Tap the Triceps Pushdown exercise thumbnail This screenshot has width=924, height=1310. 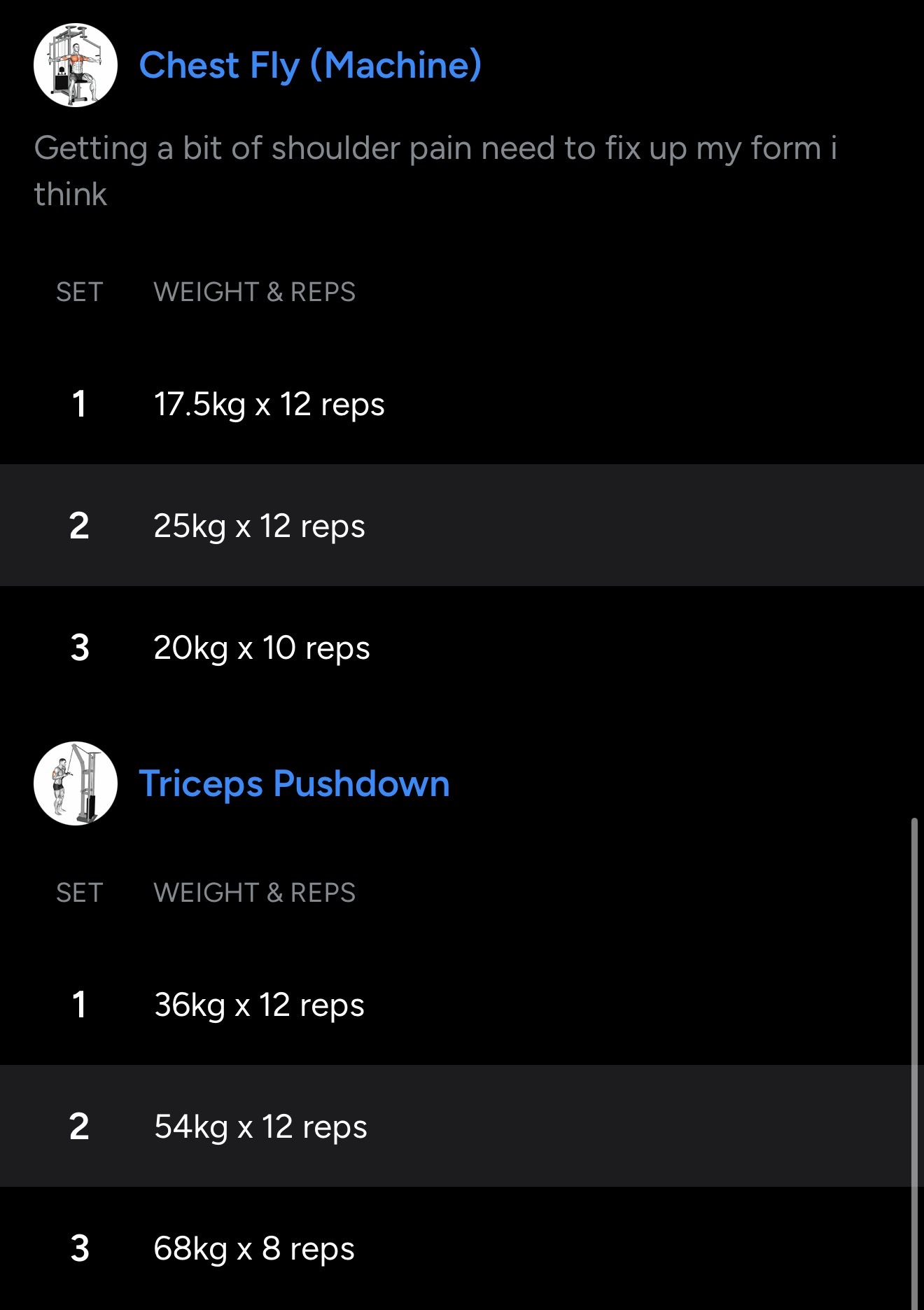(x=76, y=783)
